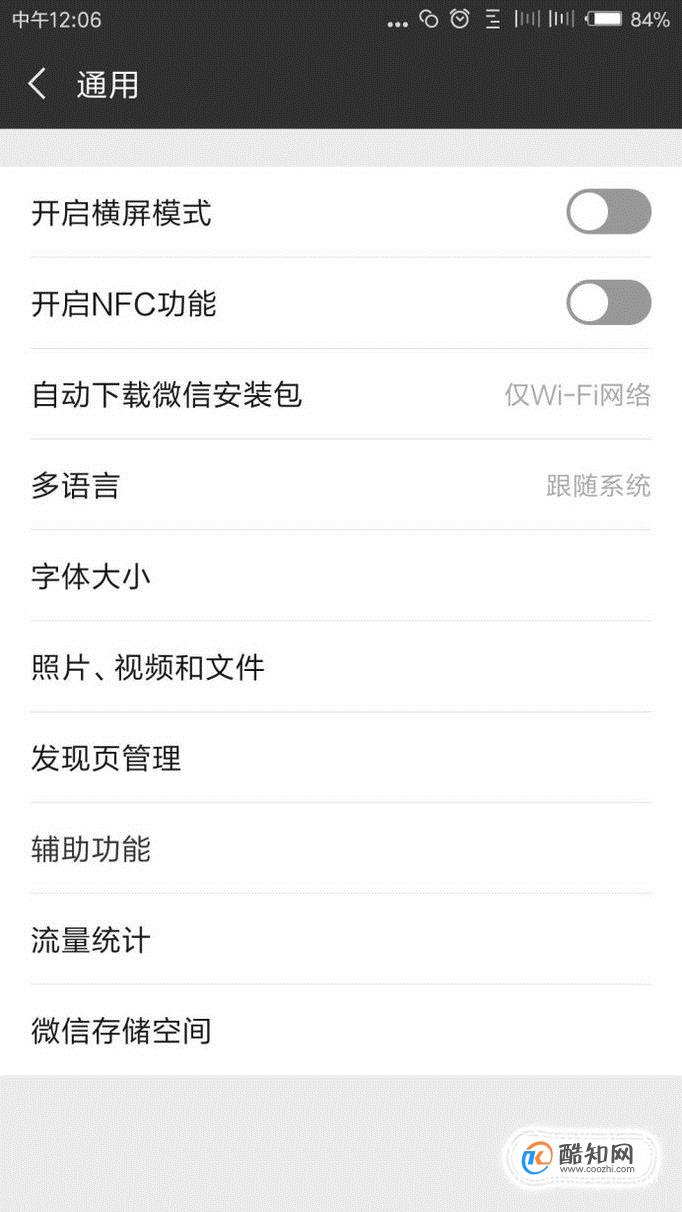The width and height of the screenshot is (682, 1212).
Task: Enable the 开启NFC功能 switch
Action: pos(608,303)
